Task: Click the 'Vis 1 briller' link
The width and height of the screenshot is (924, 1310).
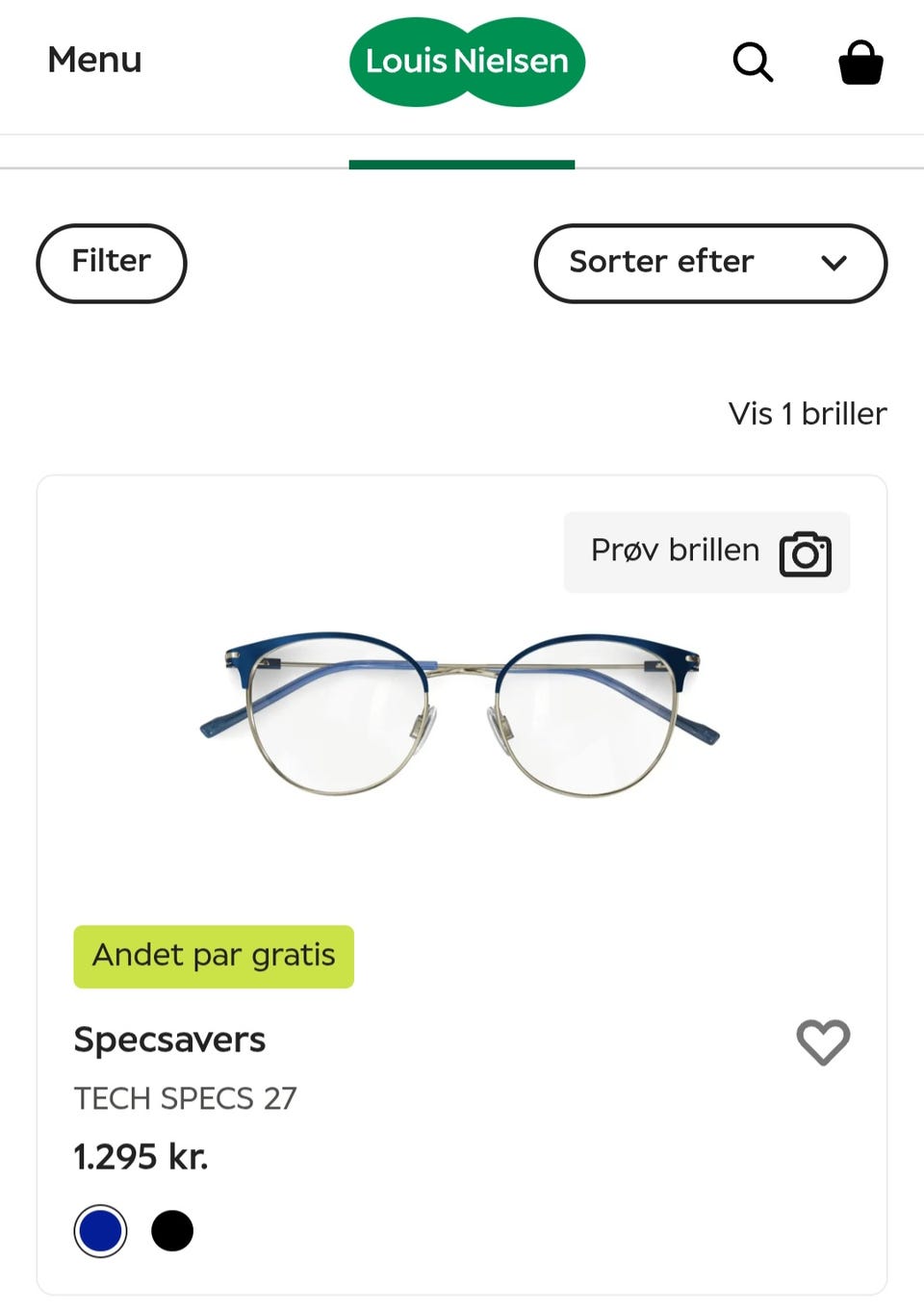Action: [x=807, y=414]
